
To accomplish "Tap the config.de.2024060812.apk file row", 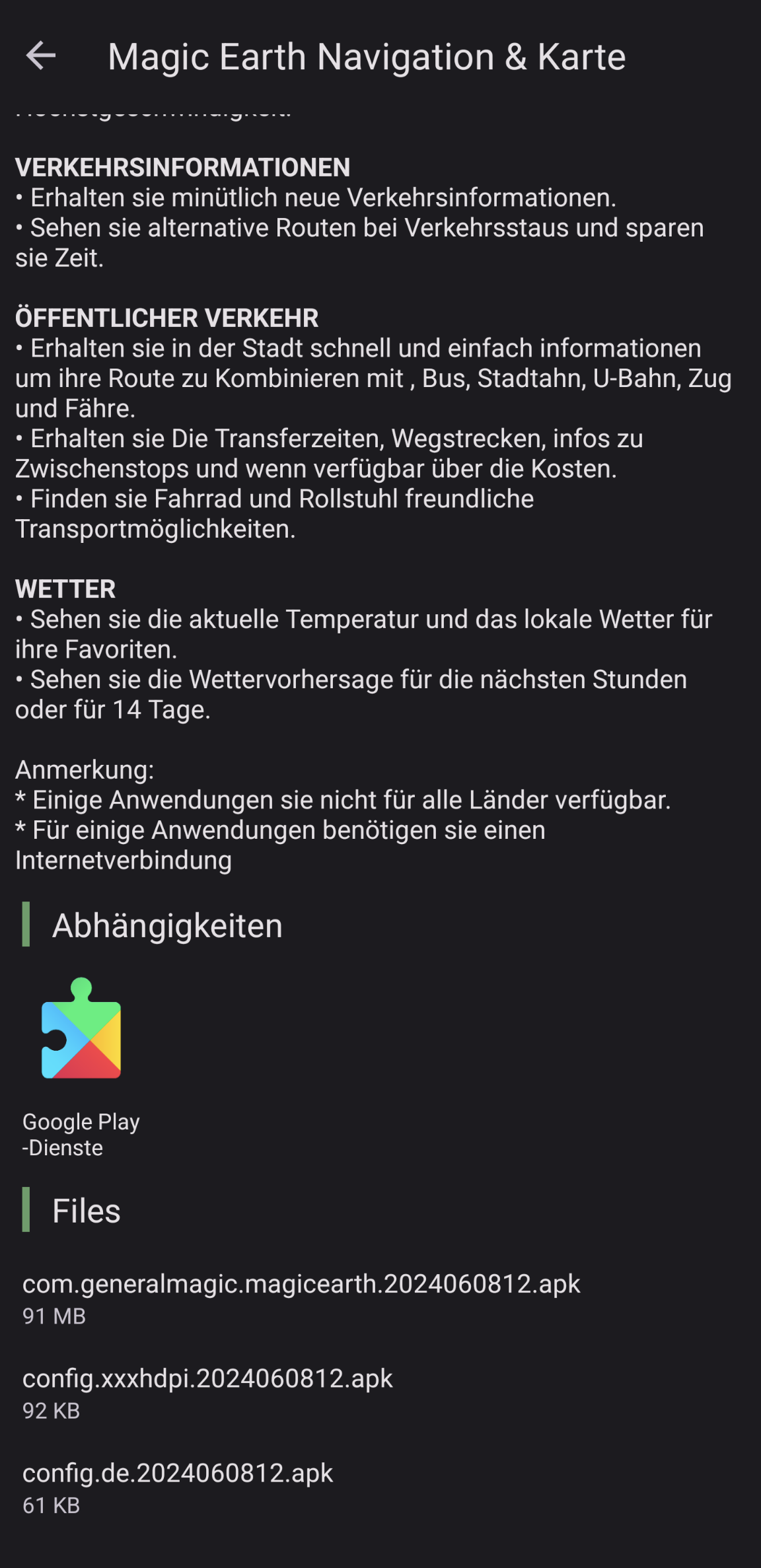I will pyautogui.click(x=380, y=1488).
